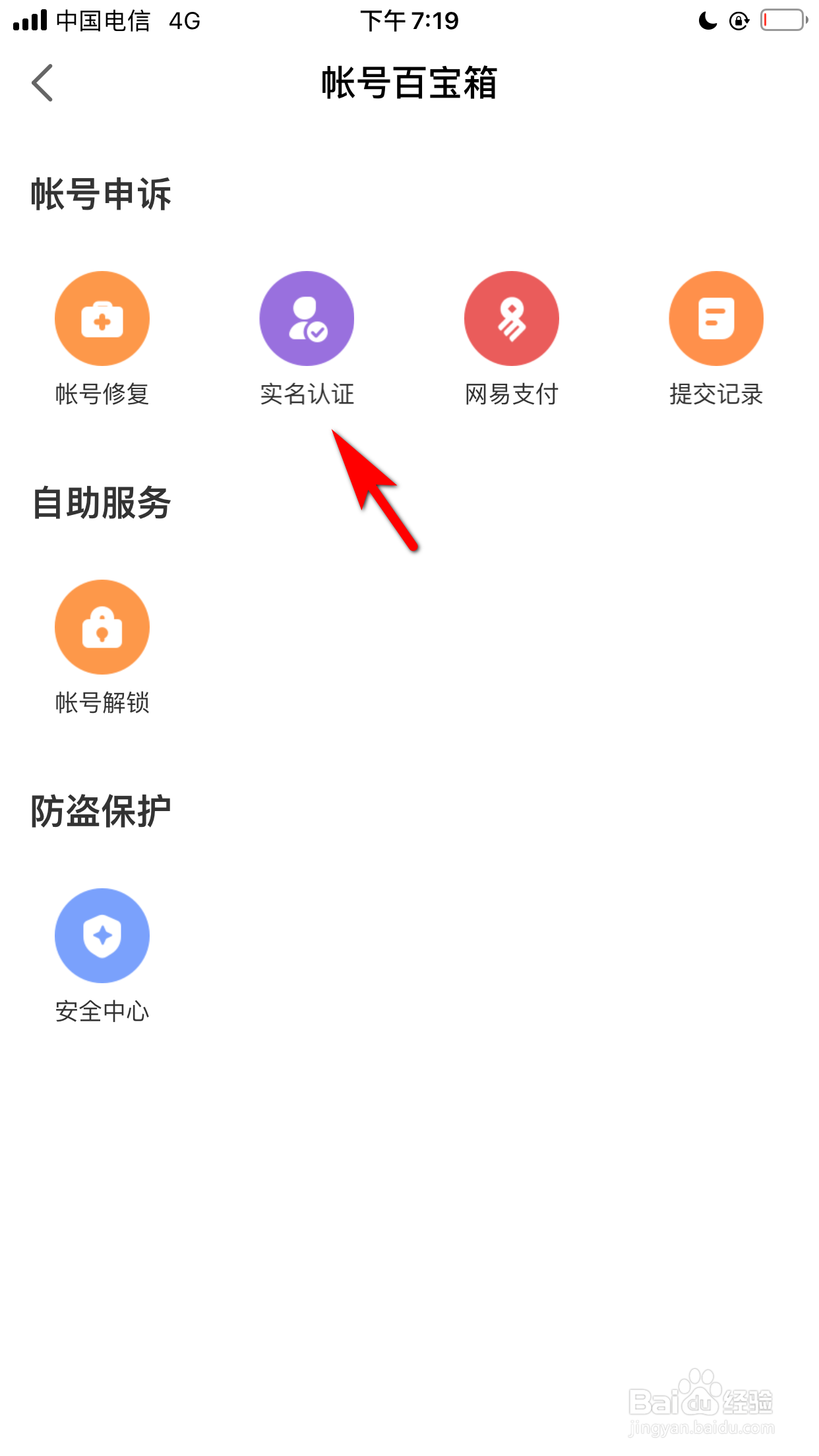The height and width of the screenshot is (1456, 819).
Task: Tap the blue shield protection icon
Action: 102,934
